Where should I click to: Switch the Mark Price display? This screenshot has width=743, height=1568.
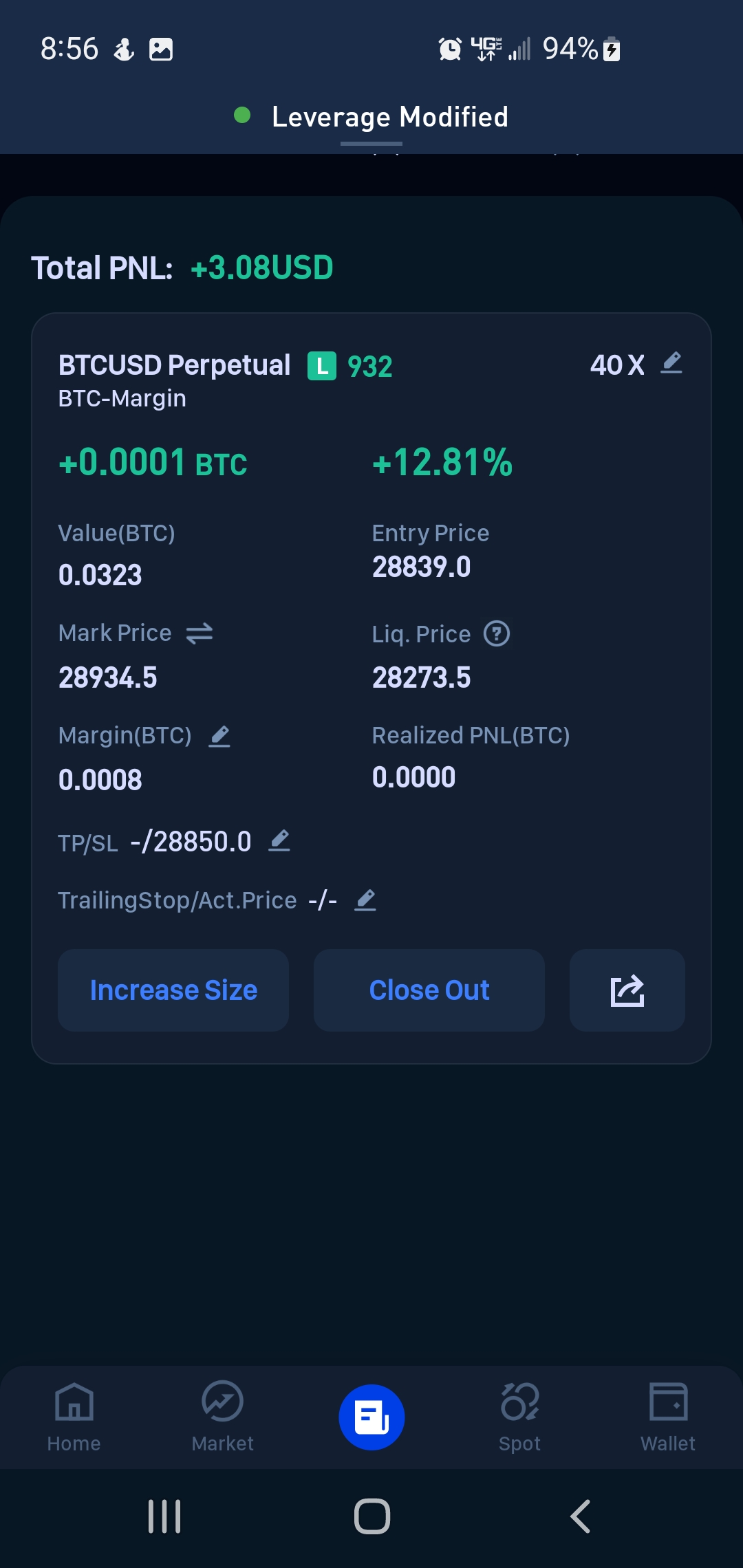tap(200, 633)
